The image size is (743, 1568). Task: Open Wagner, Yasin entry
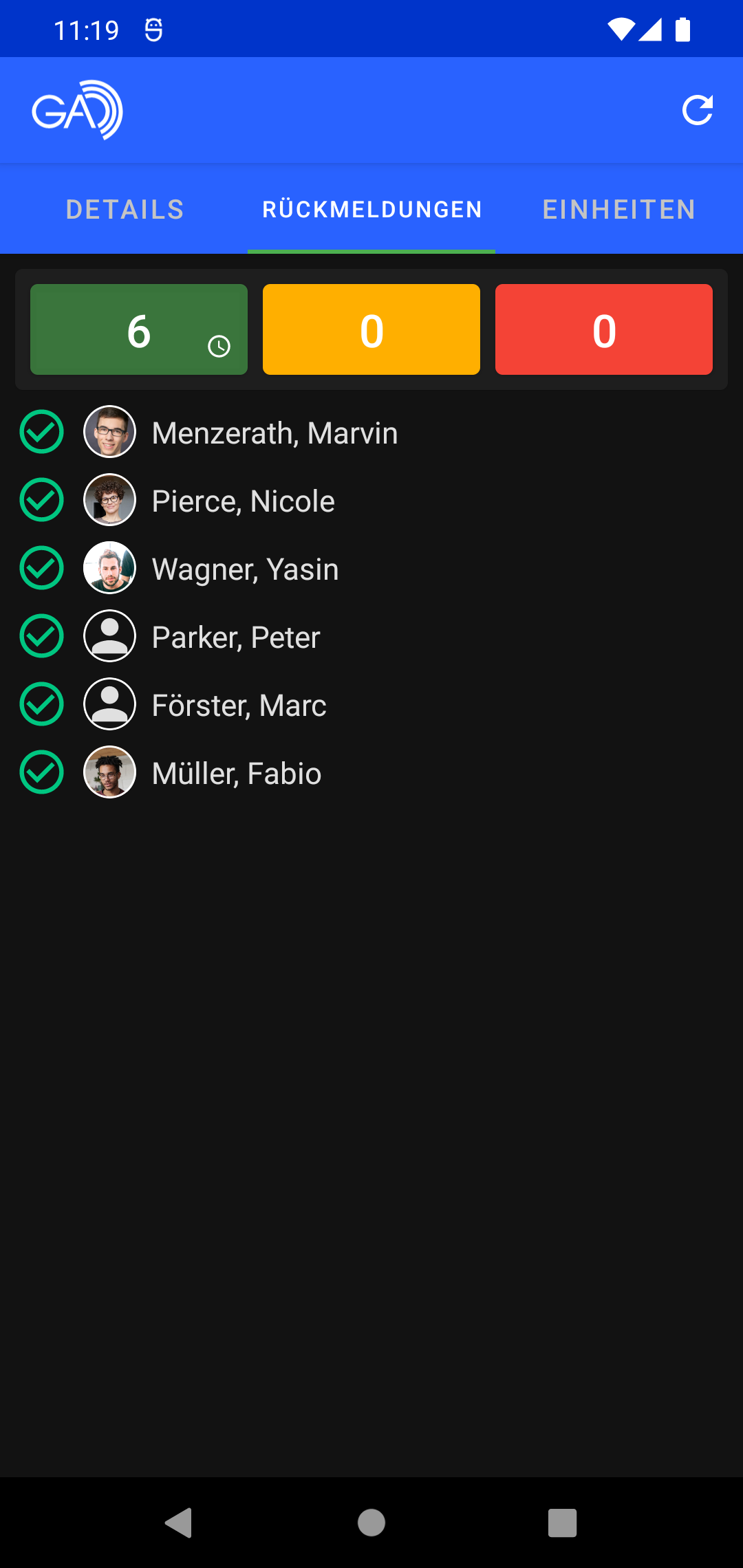245,569
